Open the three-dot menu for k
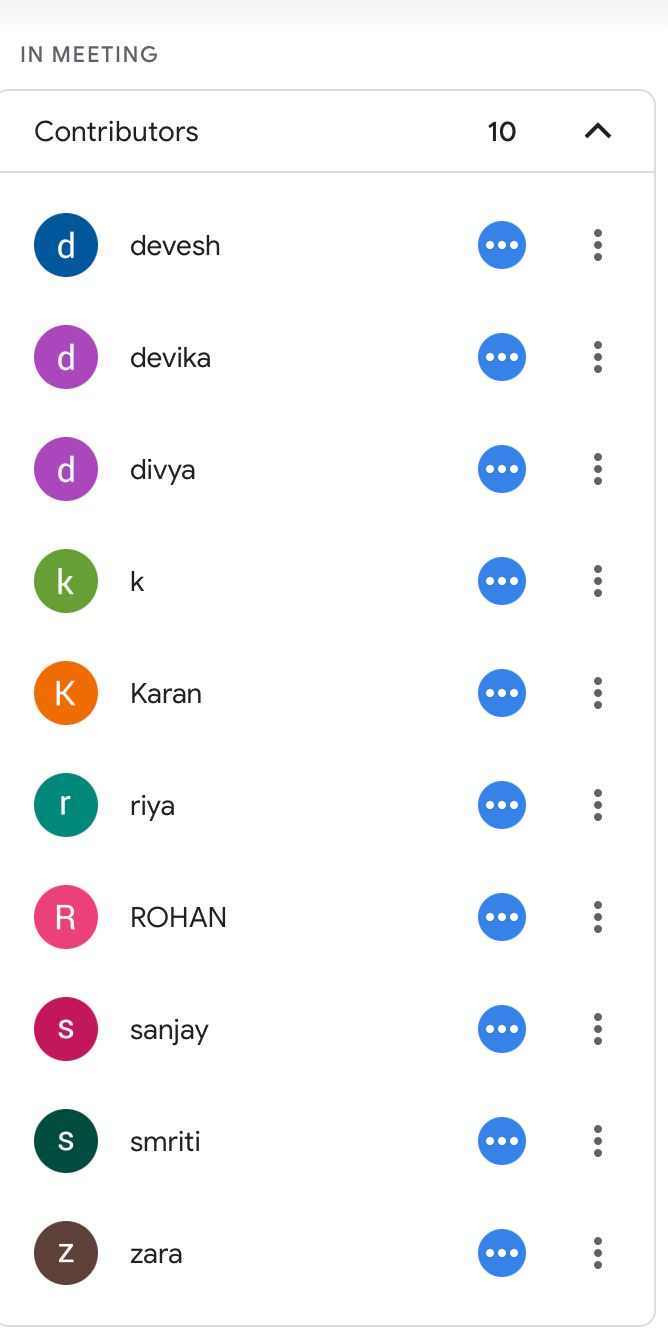Image resolution: width=668 pixels, height=1340 pixels. [x=598, y=581]
